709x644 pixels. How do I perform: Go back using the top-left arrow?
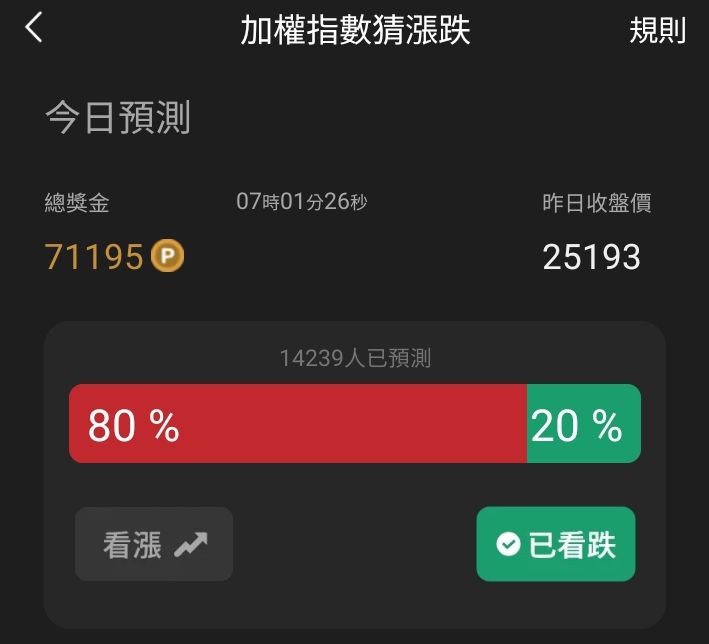(x=34, y=28)
